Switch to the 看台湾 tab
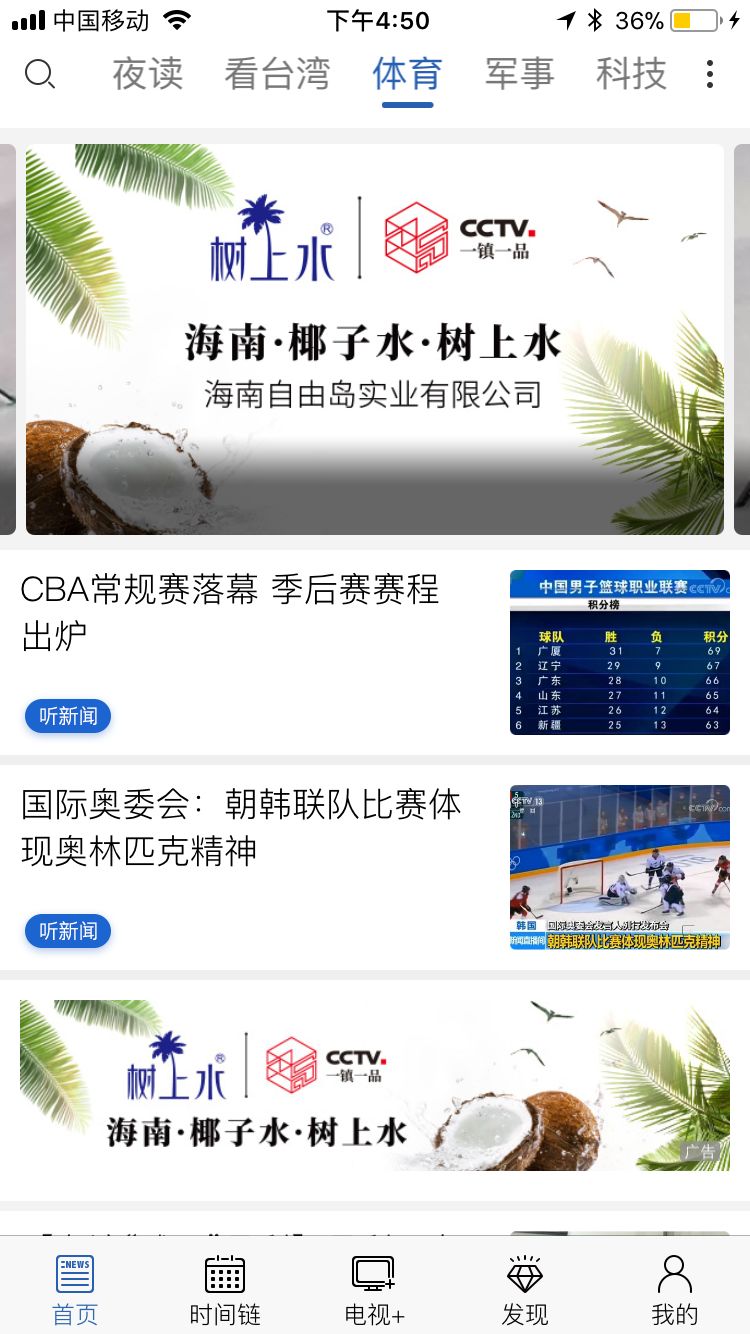 click(277, 74)
